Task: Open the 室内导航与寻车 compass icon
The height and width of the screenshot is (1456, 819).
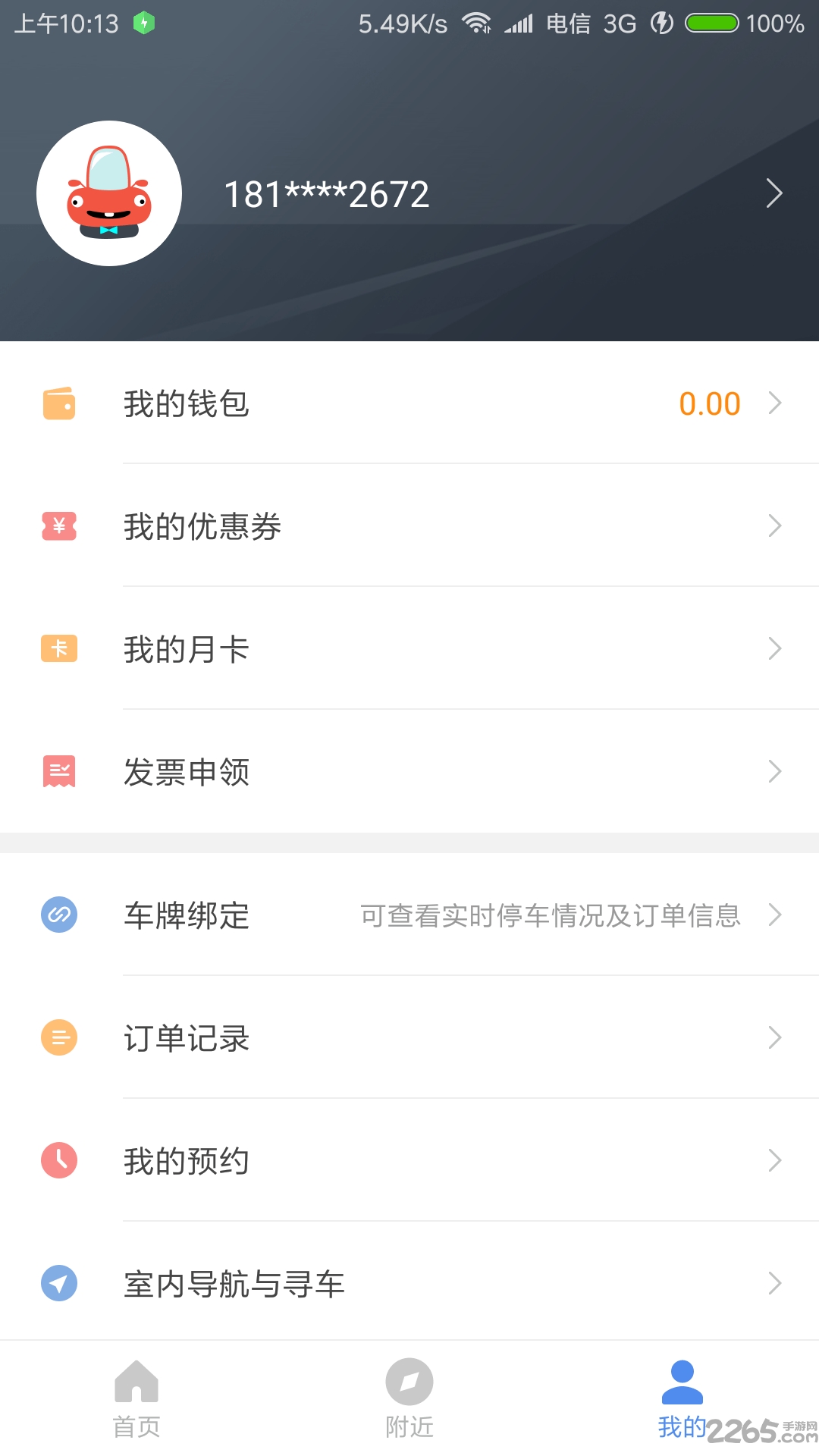Action: tap(59, 1283)
